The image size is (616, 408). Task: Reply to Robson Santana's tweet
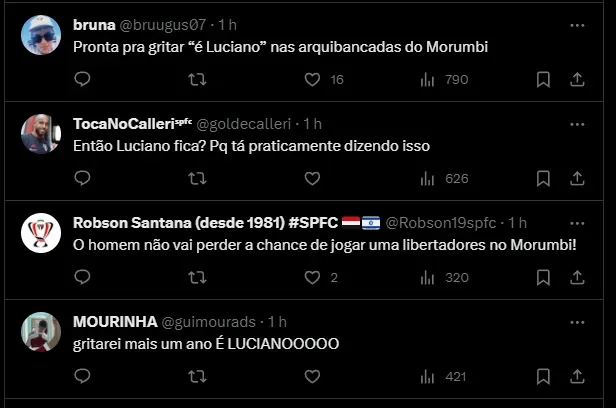point(83,277)
